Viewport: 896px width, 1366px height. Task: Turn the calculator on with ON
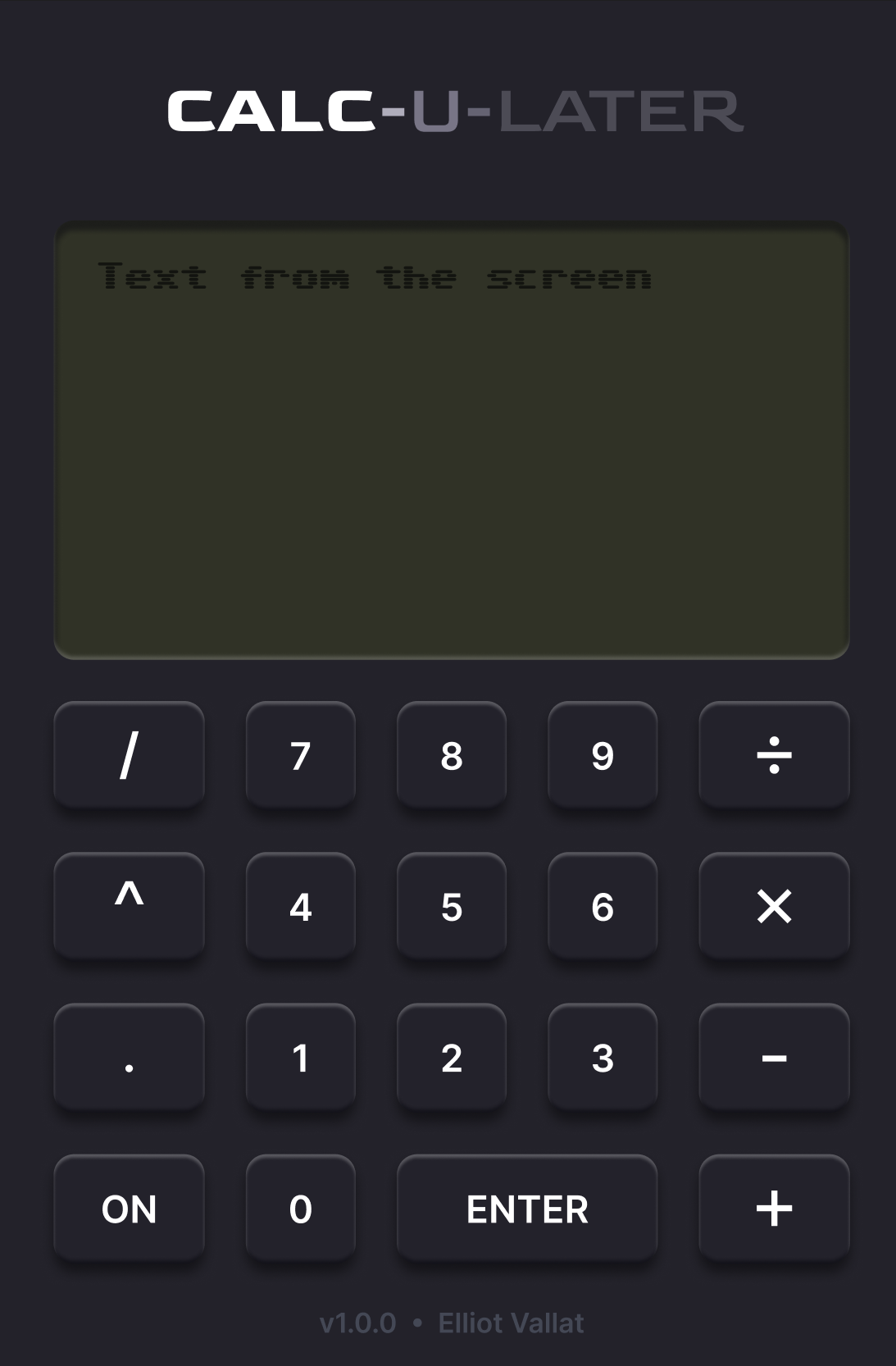129,1209
